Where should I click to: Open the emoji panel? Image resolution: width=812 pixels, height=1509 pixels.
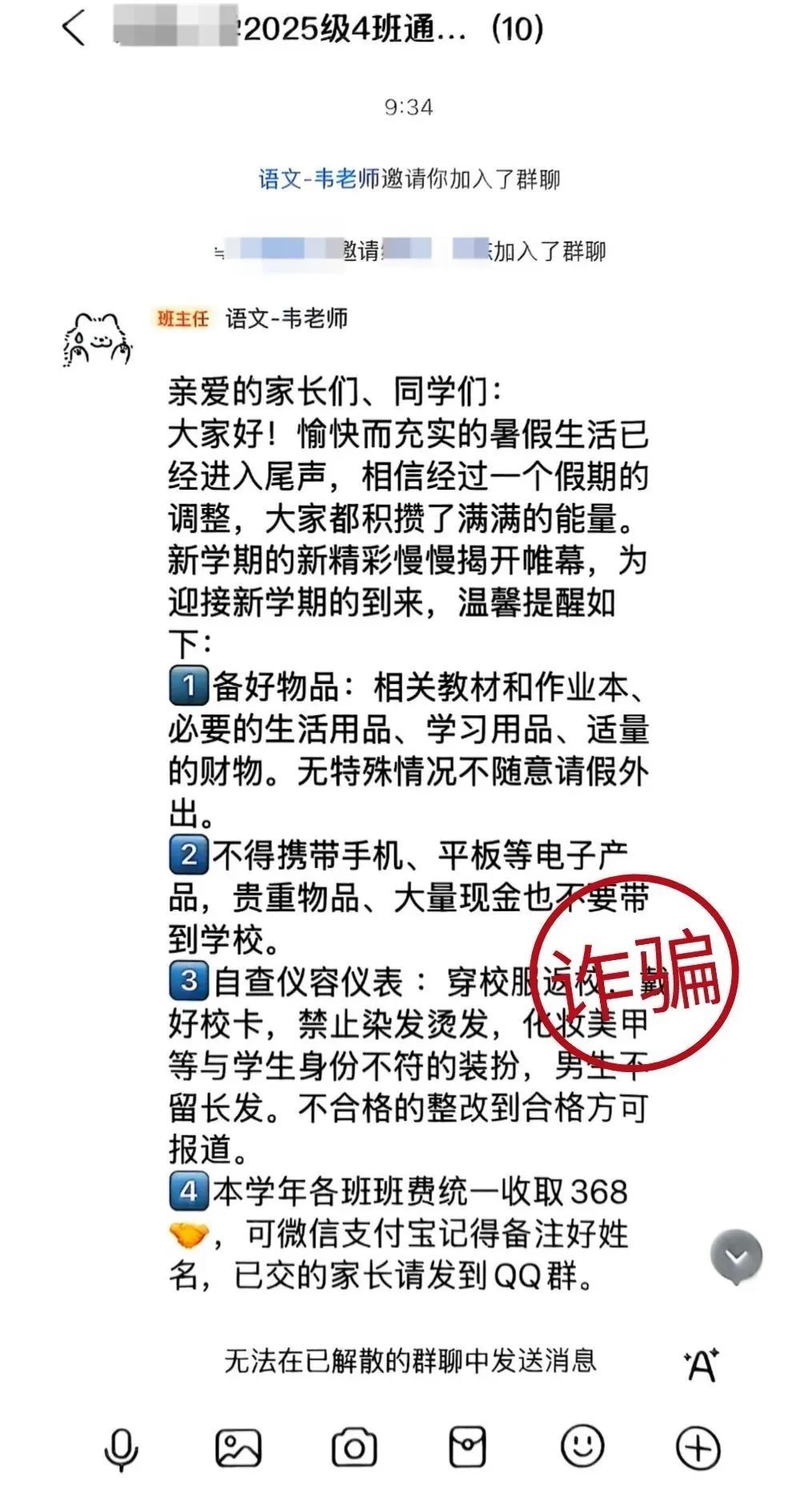tap(582, 1447)
